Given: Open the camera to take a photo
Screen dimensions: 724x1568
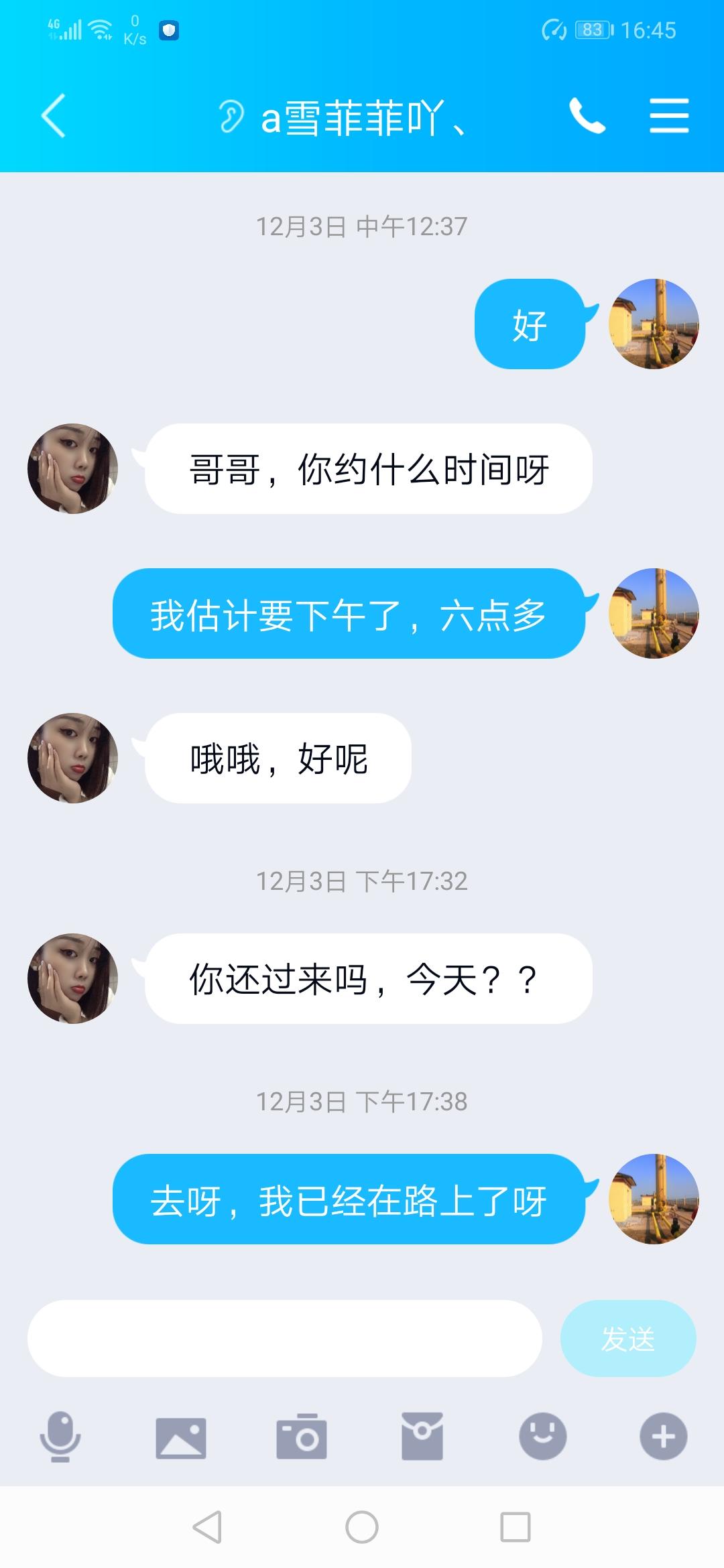Looking at the screenshot, I should [302, 1436].
